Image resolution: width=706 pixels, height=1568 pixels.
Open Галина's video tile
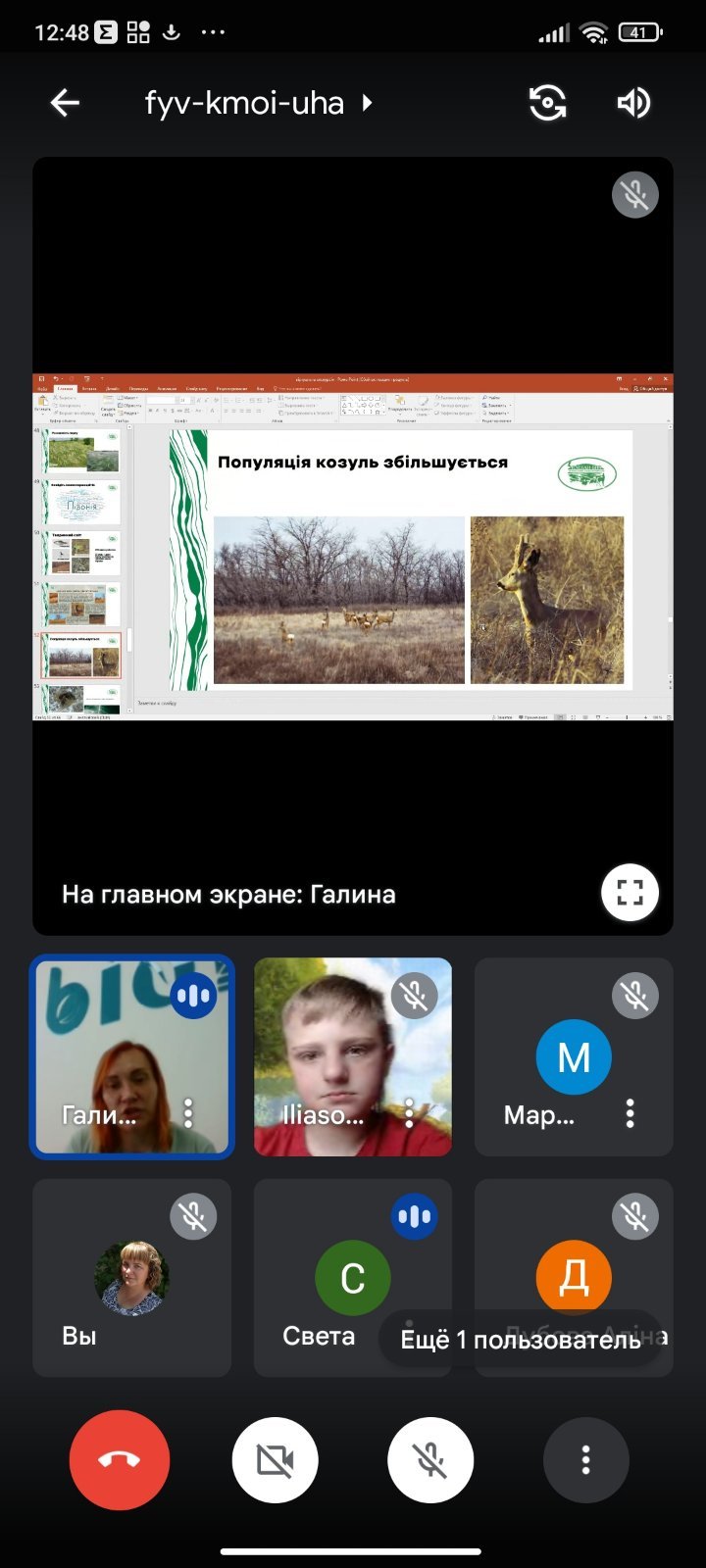click(132, 1056)
